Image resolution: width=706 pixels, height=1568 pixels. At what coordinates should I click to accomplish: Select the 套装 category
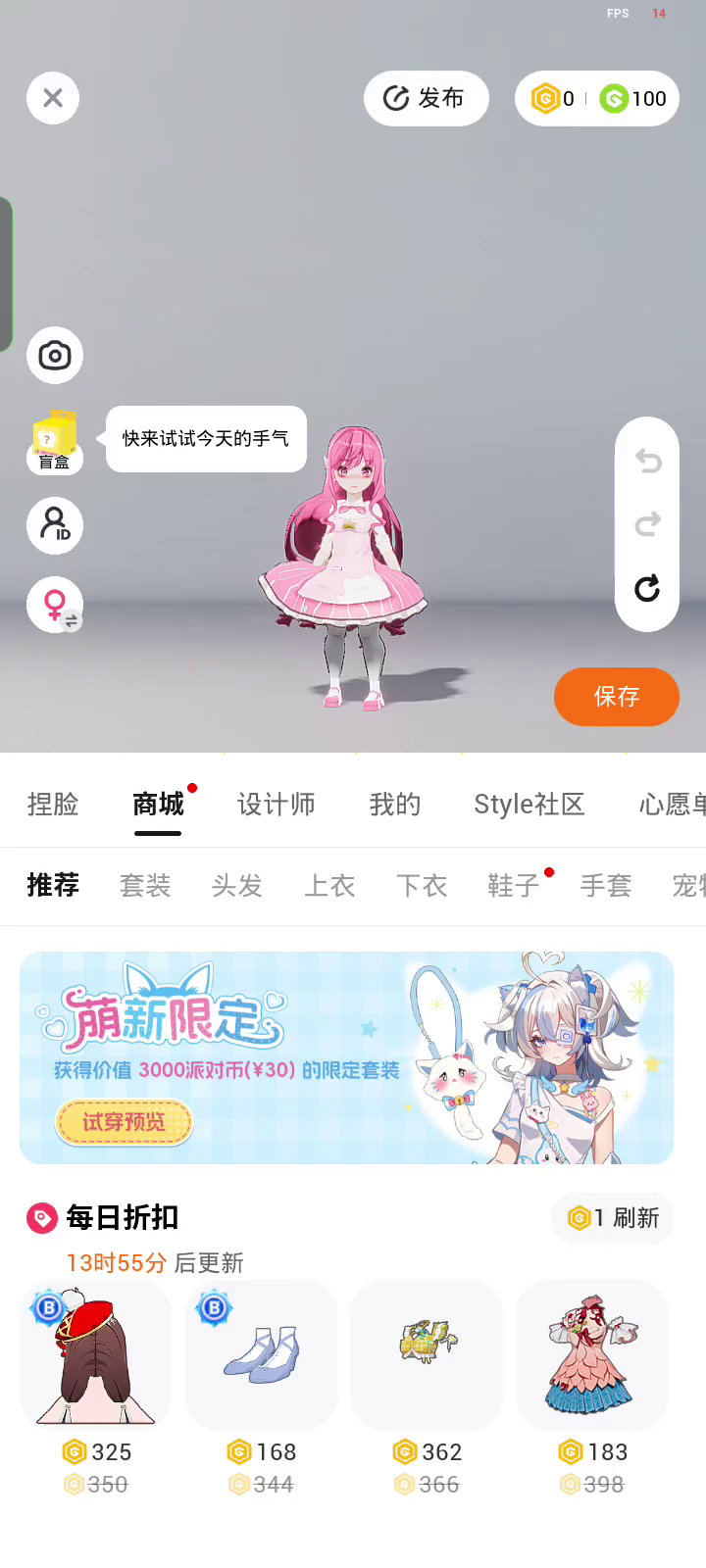click(x=145, y=886)
